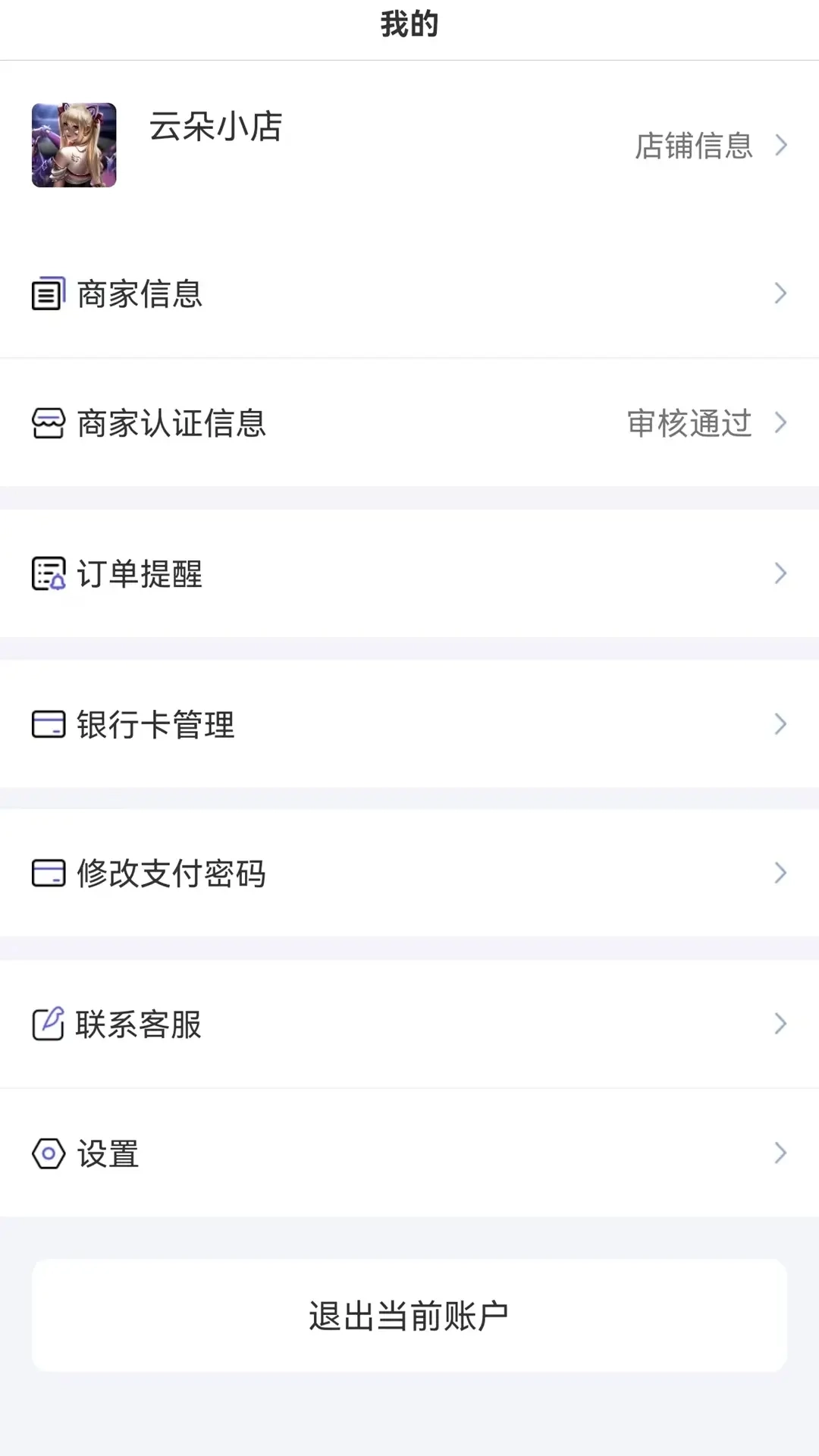This screenshot has width=819, height=1456.
Task: Open the 订单提醒 menu entry
Action: pos(140,575)
